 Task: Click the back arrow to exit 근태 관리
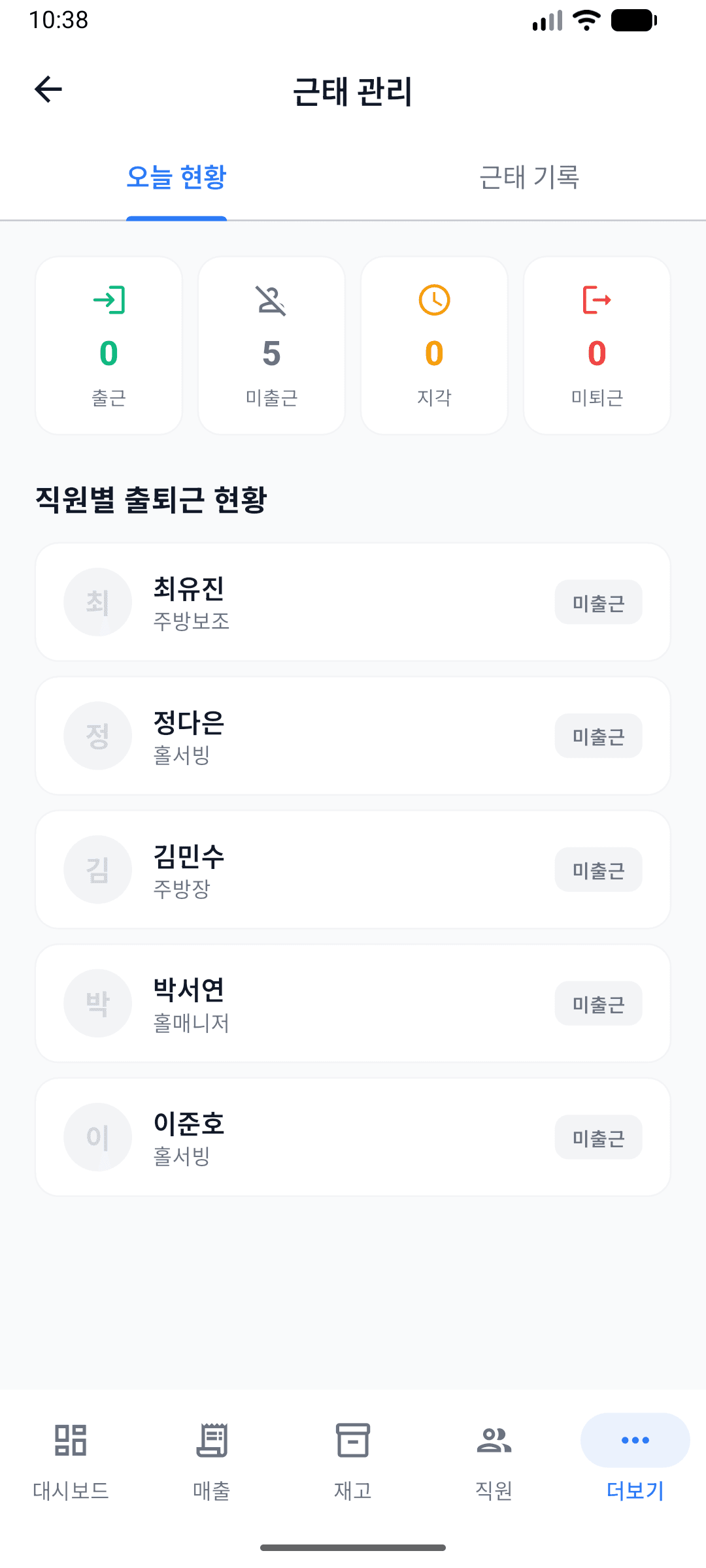pos(47,90)
